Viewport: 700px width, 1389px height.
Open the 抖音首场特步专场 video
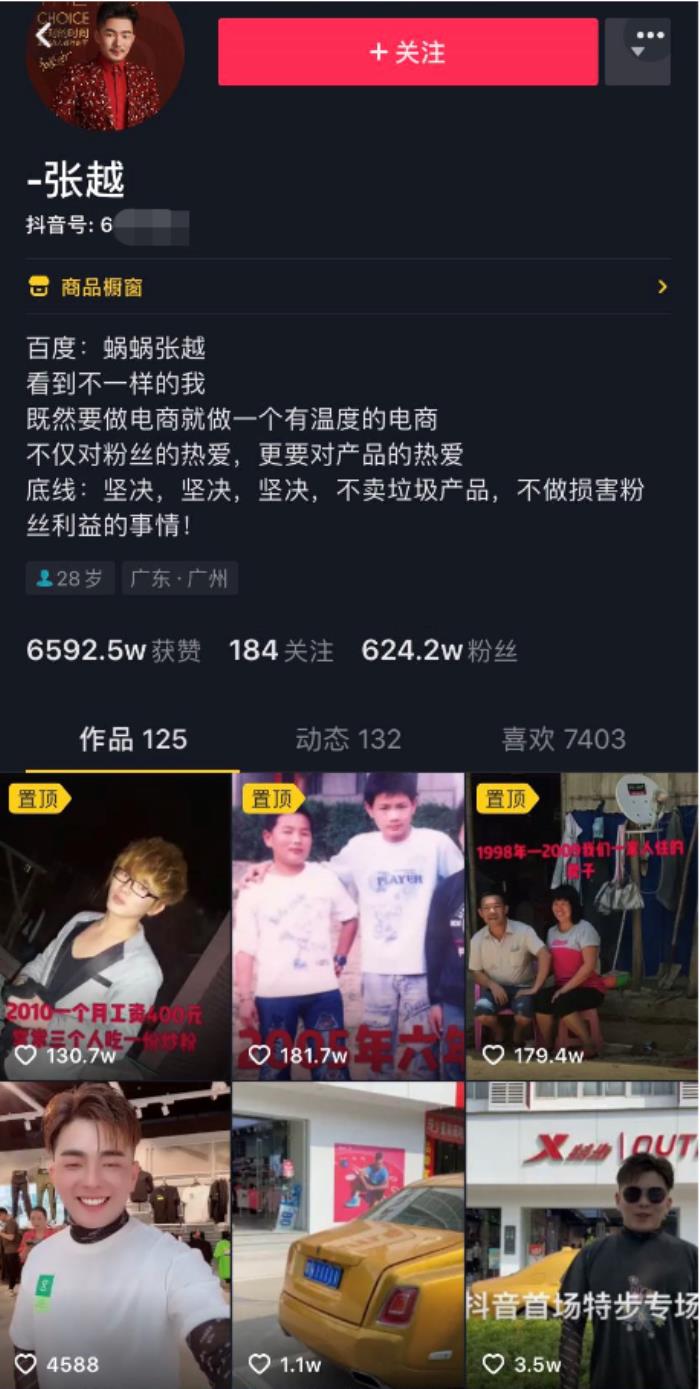[x=582, y=1234]
